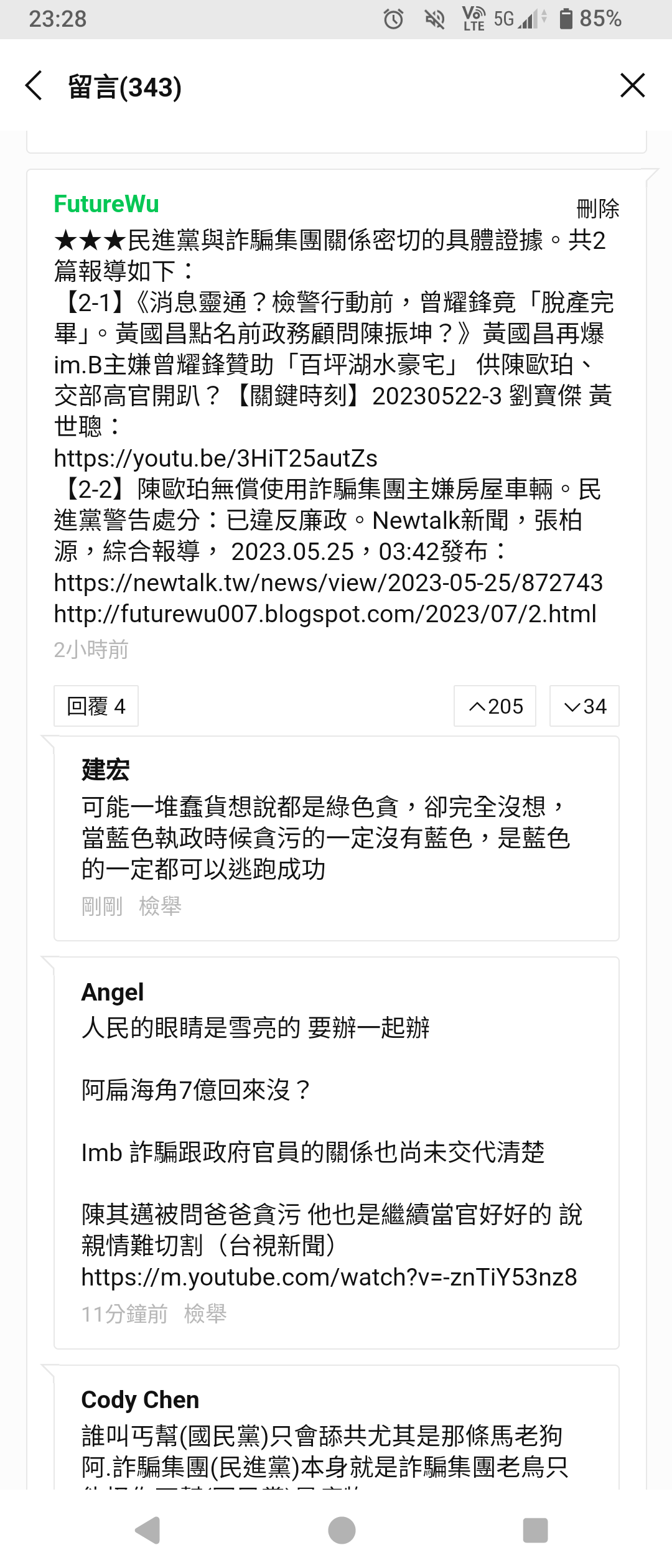This screenshot has height=1568, width=672.
Task: Open the newtalk.tw news link
Action: [328, 583]
